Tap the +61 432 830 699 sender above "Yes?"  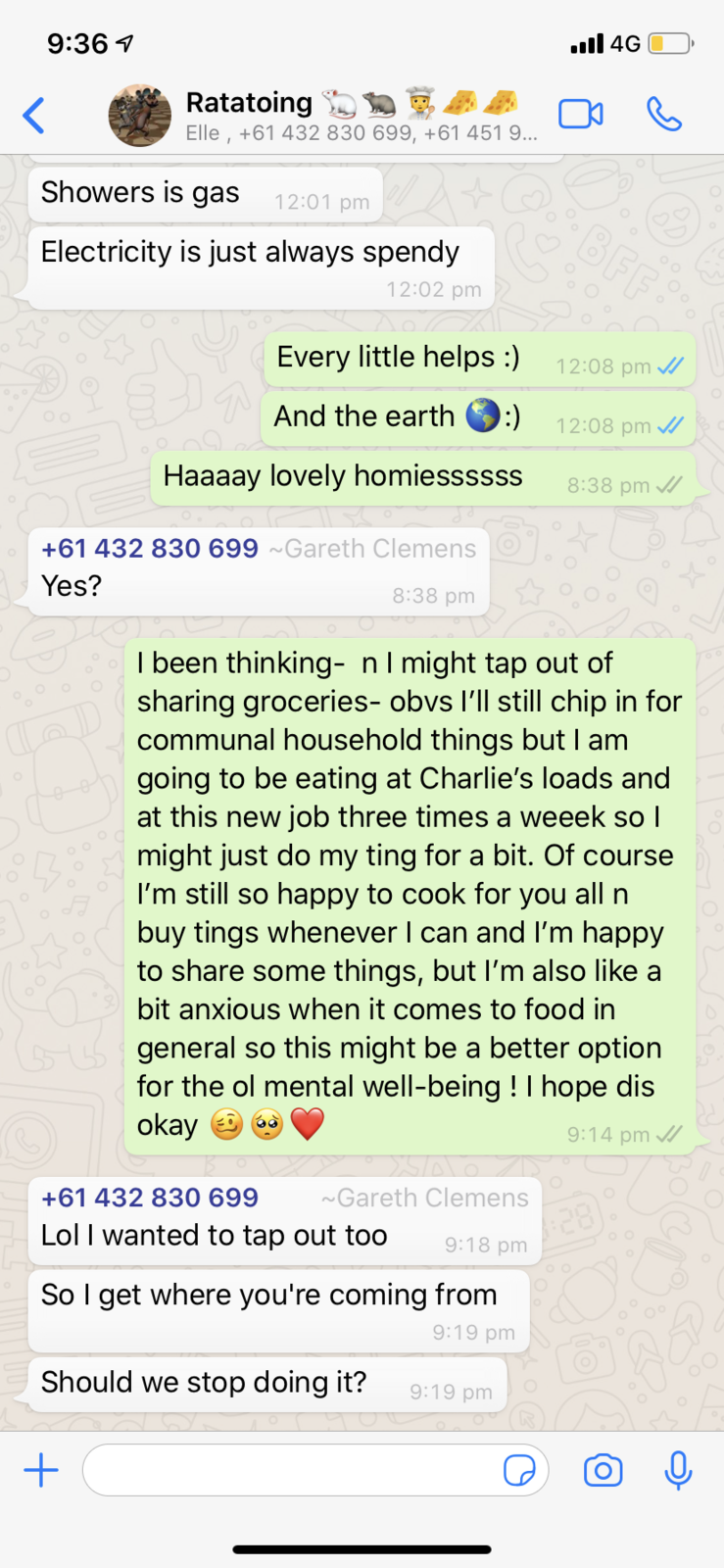click(x=150, y=549)
